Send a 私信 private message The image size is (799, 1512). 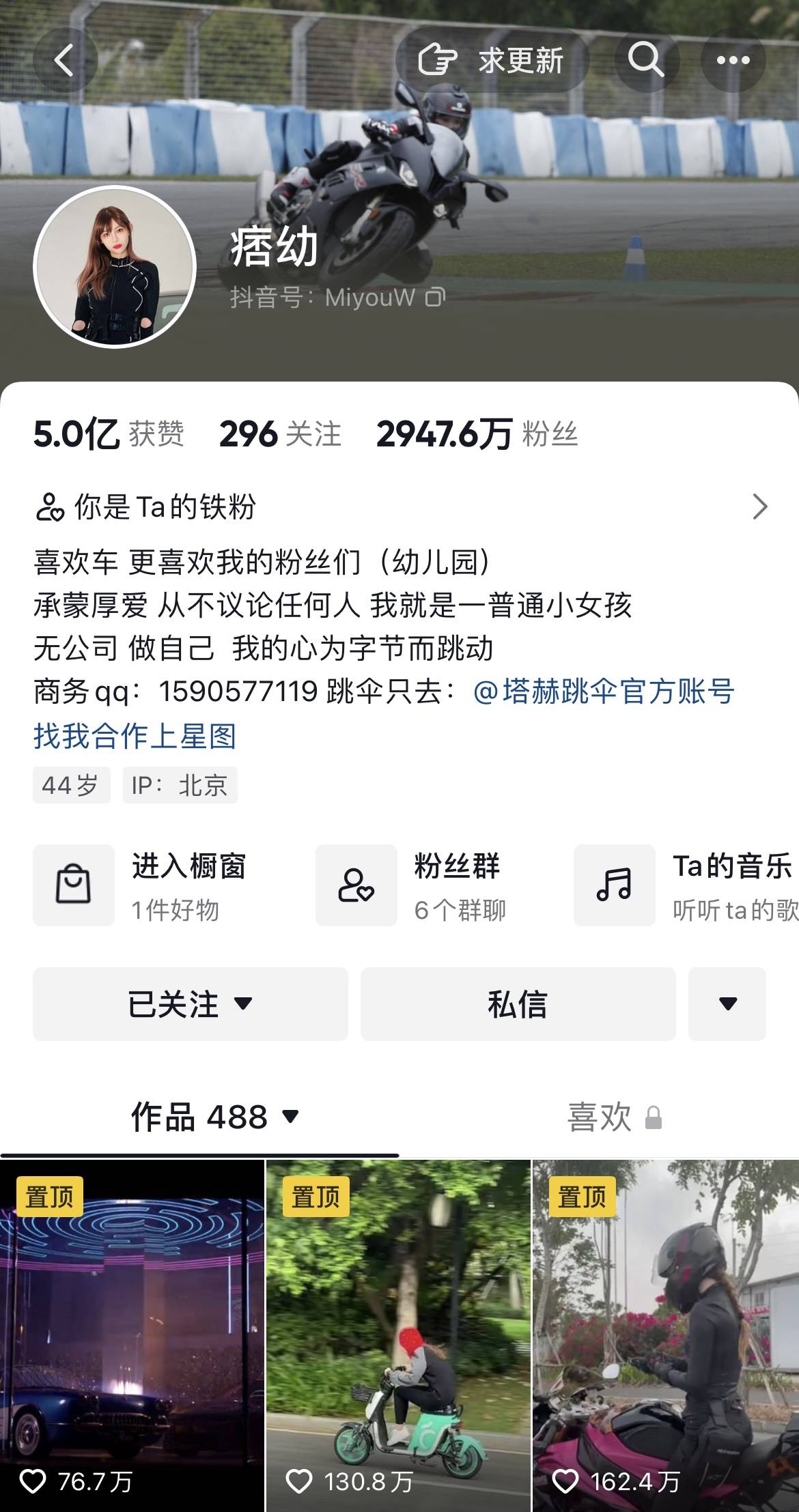click(x=518, y=1004)
